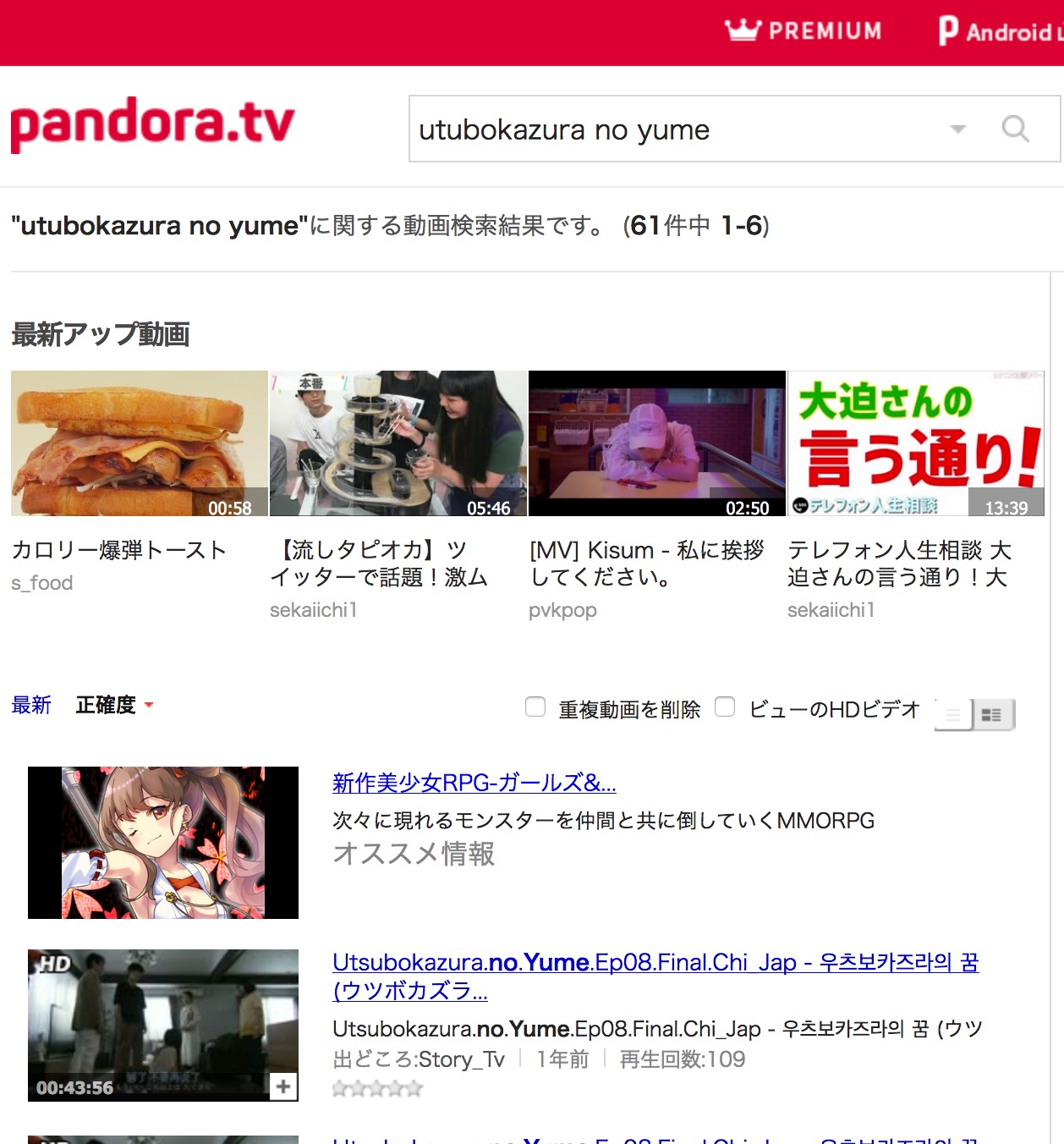The width and height of the screenshot is (1064, 1144).
Task: Open the 正確度 sort dropdown
Action: [x=114, y=705]
